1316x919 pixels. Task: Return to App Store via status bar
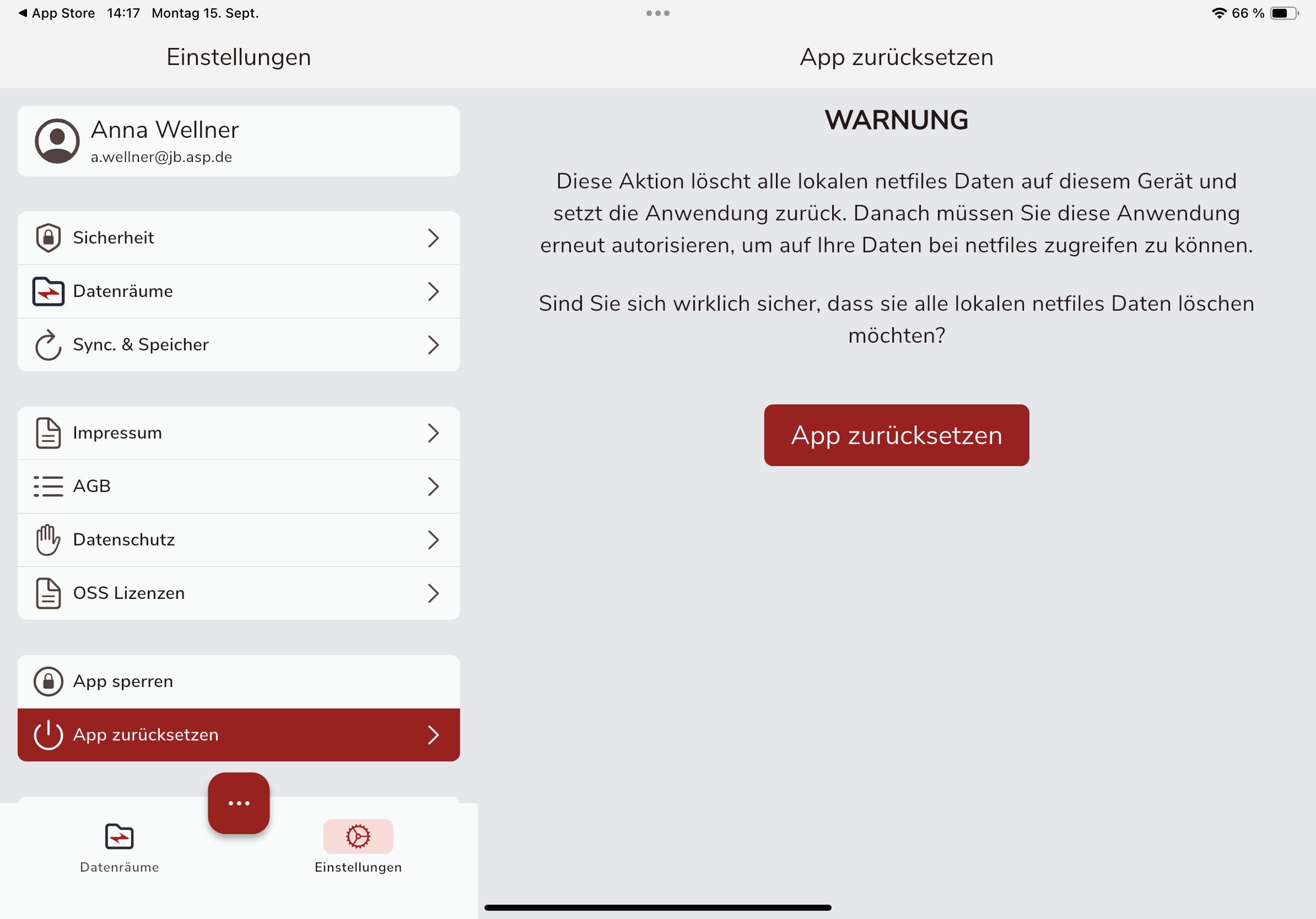[56, 13]
